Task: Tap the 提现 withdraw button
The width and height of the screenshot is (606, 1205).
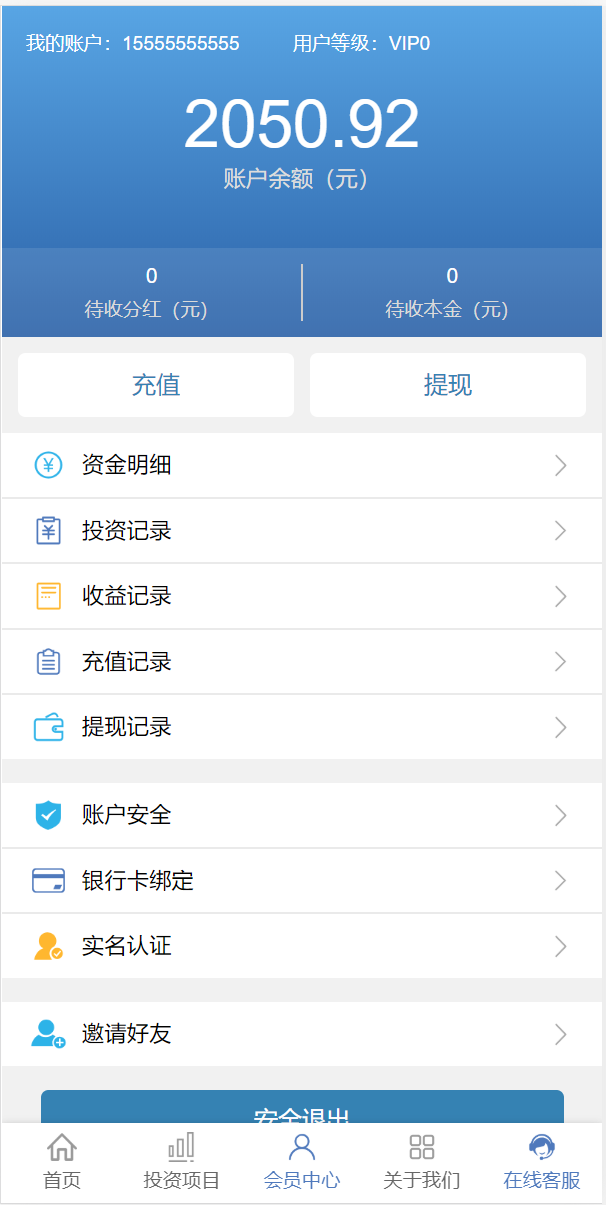Action: (x=448, y=385)
